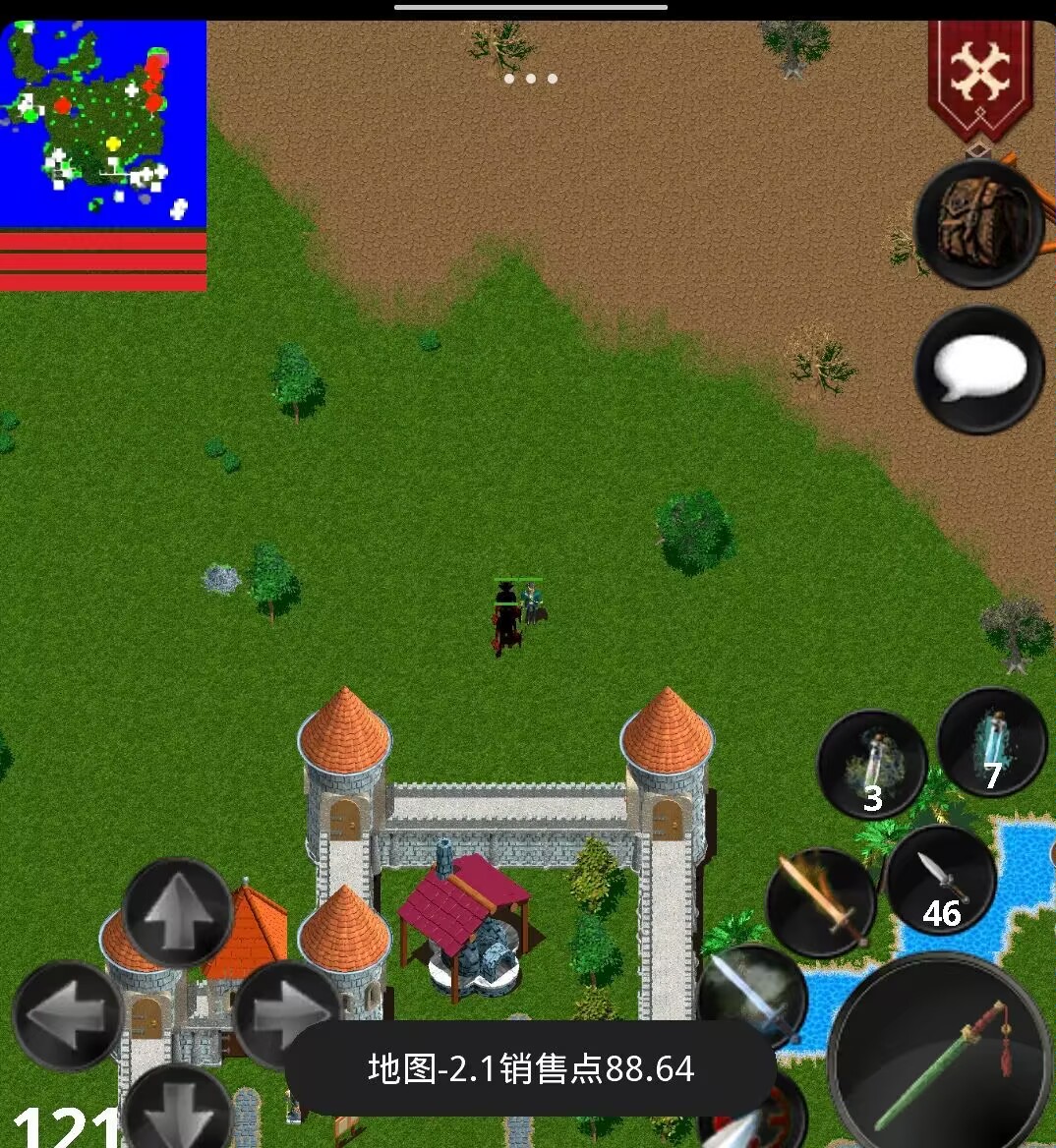This screenshot has height=1148, width=1056.
Task: Select the flaming sword skill
Action: 820,902
